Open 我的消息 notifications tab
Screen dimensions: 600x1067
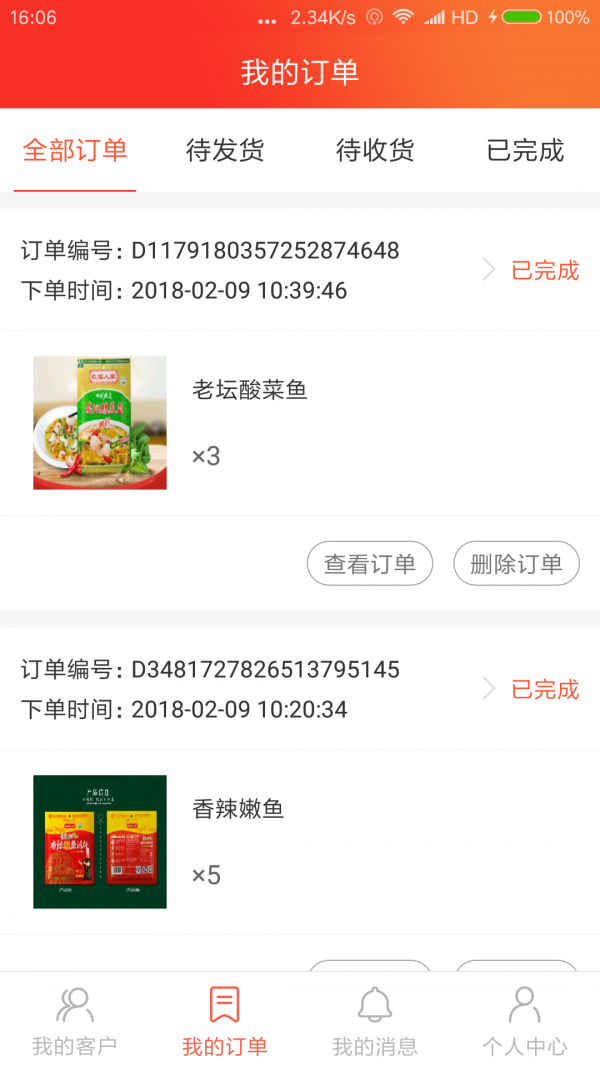coord(375,1020)
